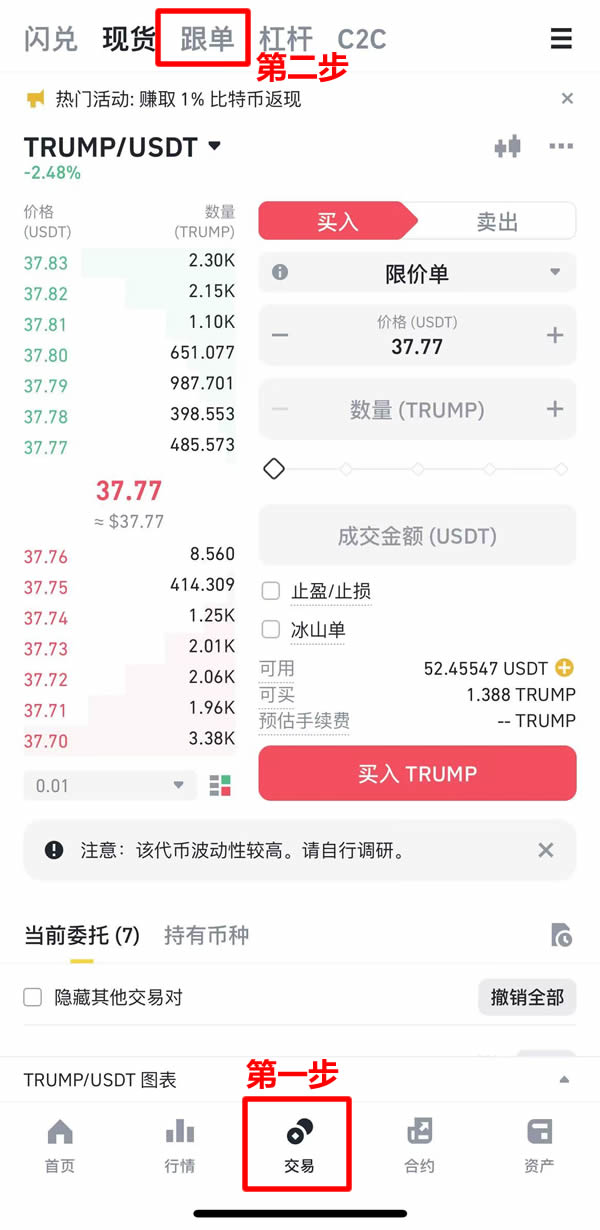Screen dimensions: 600x1230
Task: Enable the 止盈/止损 checkbox
Action: [x=270, y=591]
